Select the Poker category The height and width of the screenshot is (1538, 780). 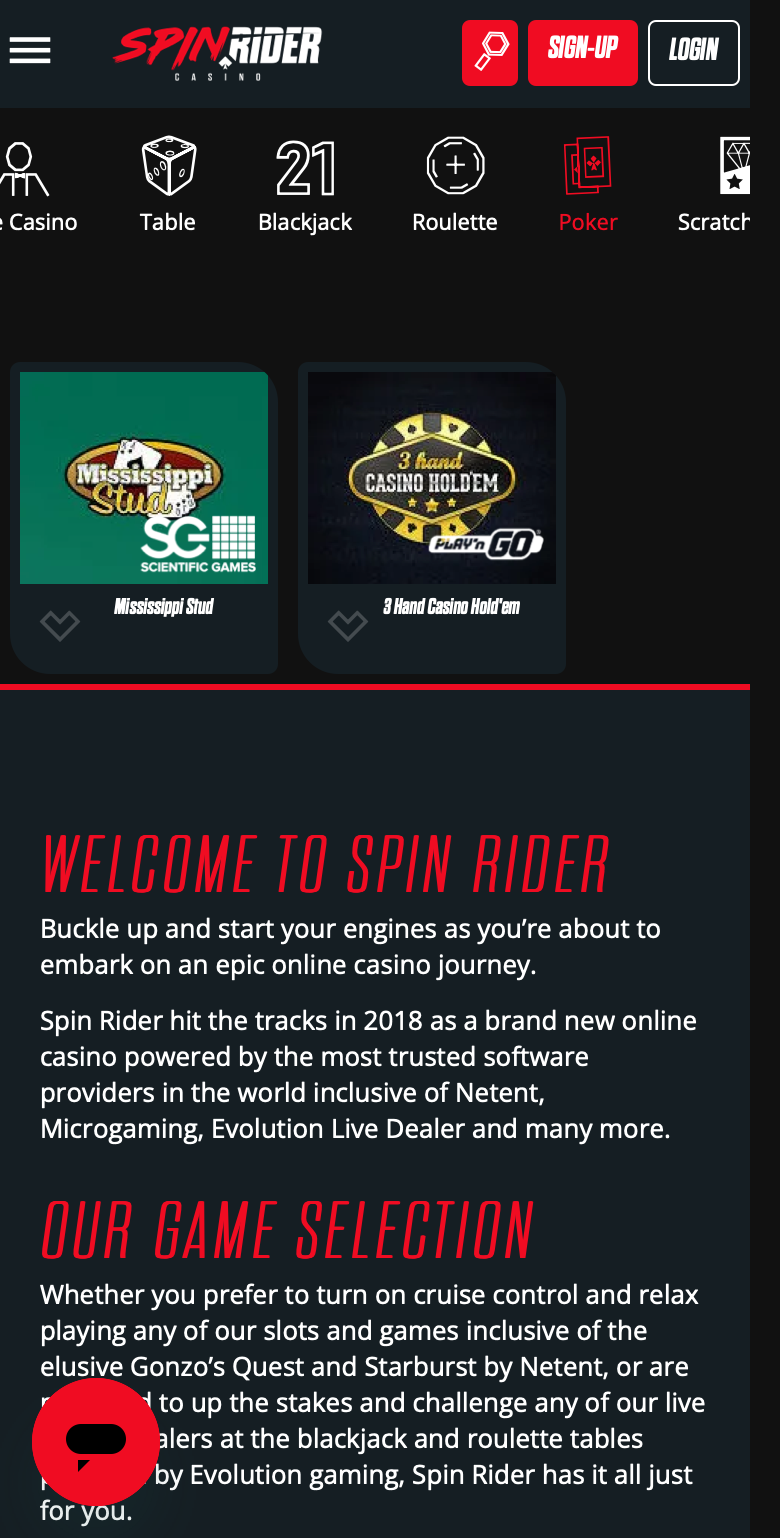click(x=588, y=186)
